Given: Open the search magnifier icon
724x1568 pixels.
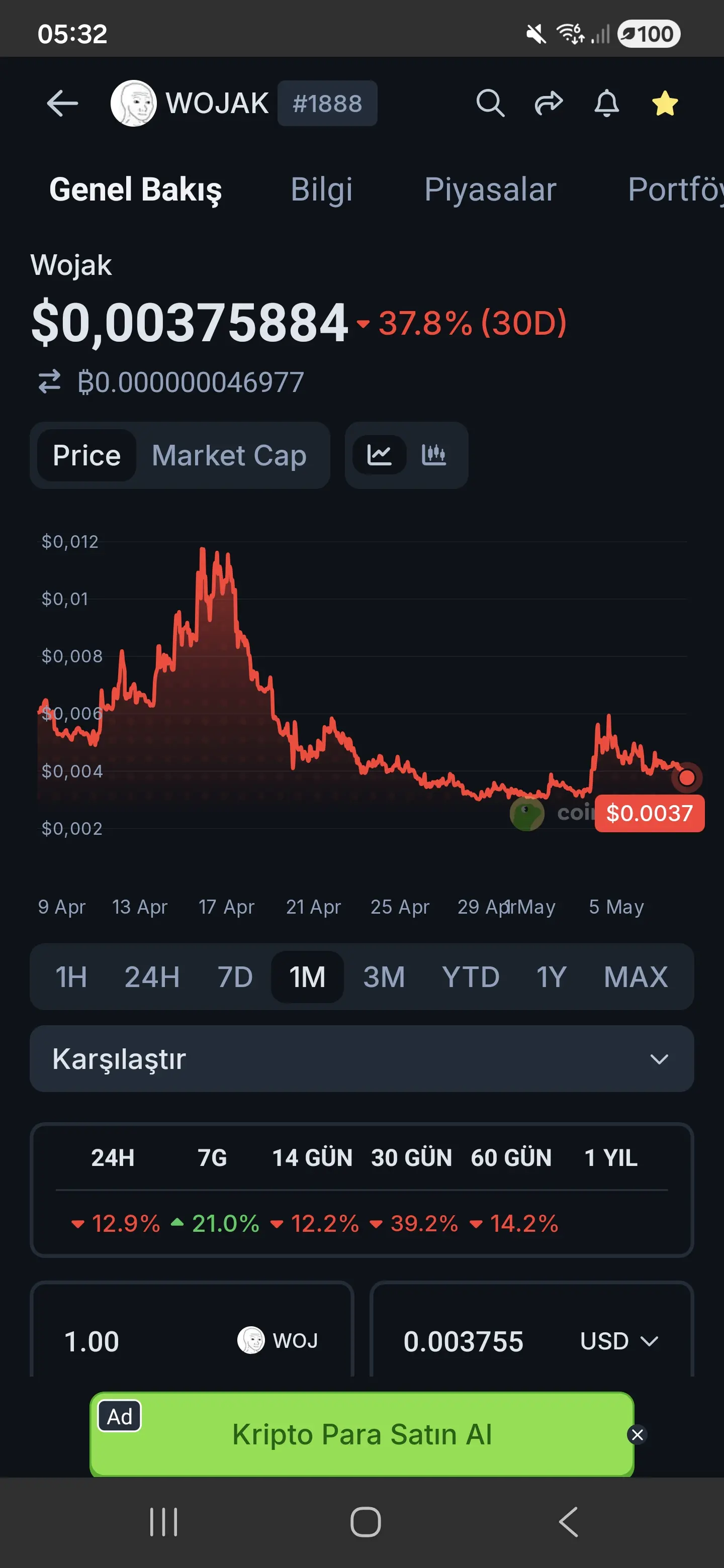Looking at the screenshot, I should pyautogui.click(x=490, y=103).
